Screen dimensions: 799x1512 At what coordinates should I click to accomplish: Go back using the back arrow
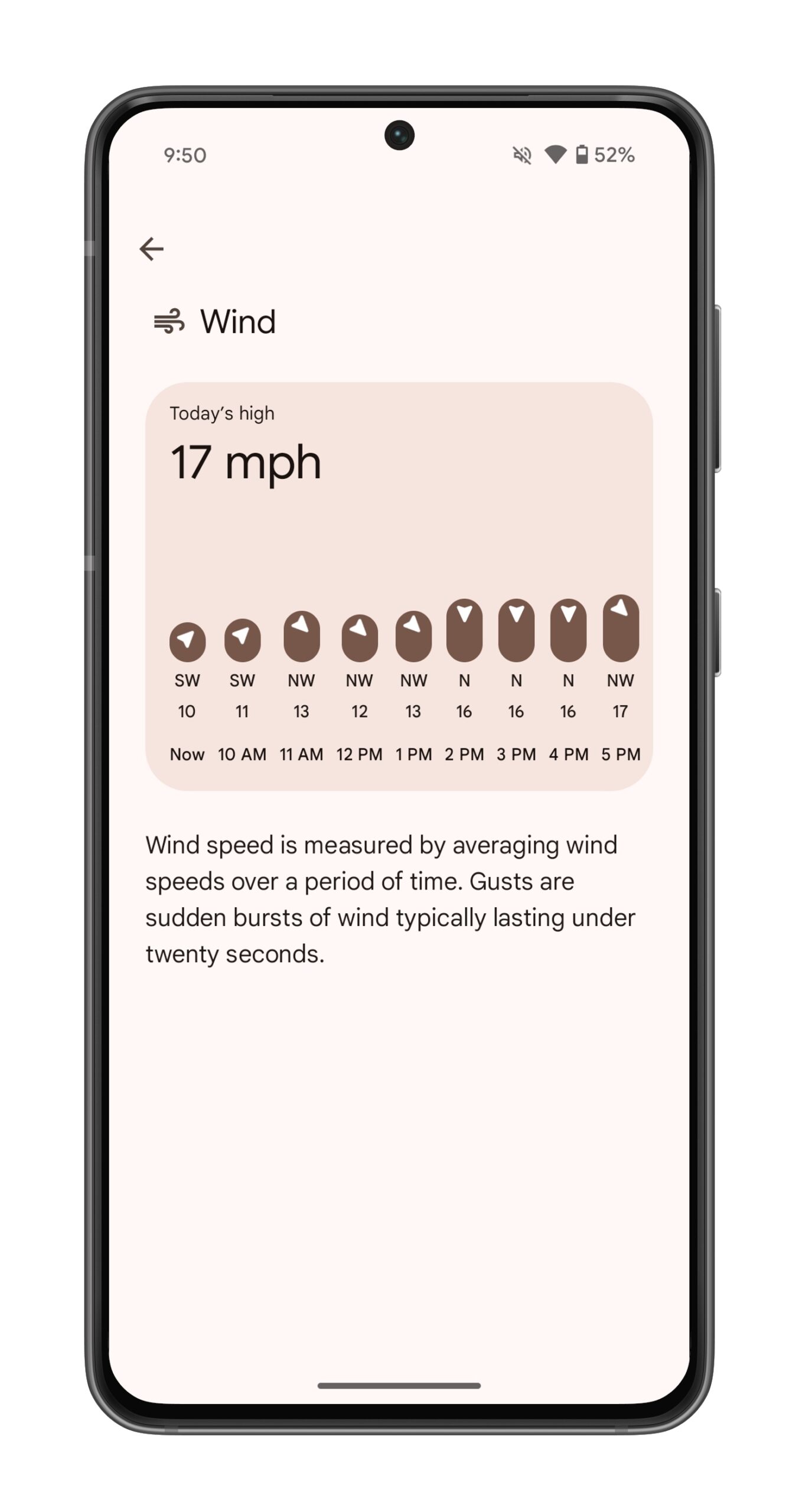(x=151, y=249)
